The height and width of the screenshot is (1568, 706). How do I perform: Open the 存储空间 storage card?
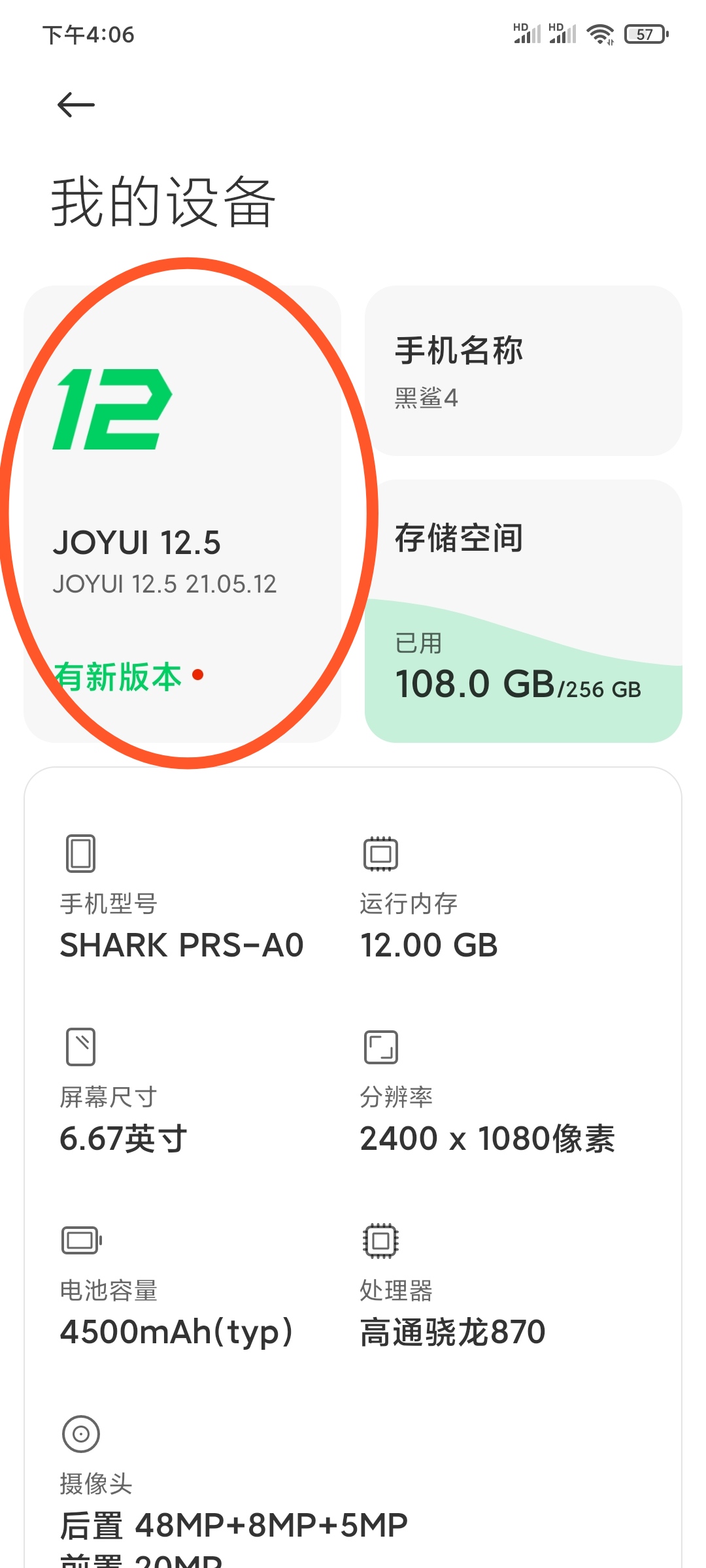pos(523,611)
